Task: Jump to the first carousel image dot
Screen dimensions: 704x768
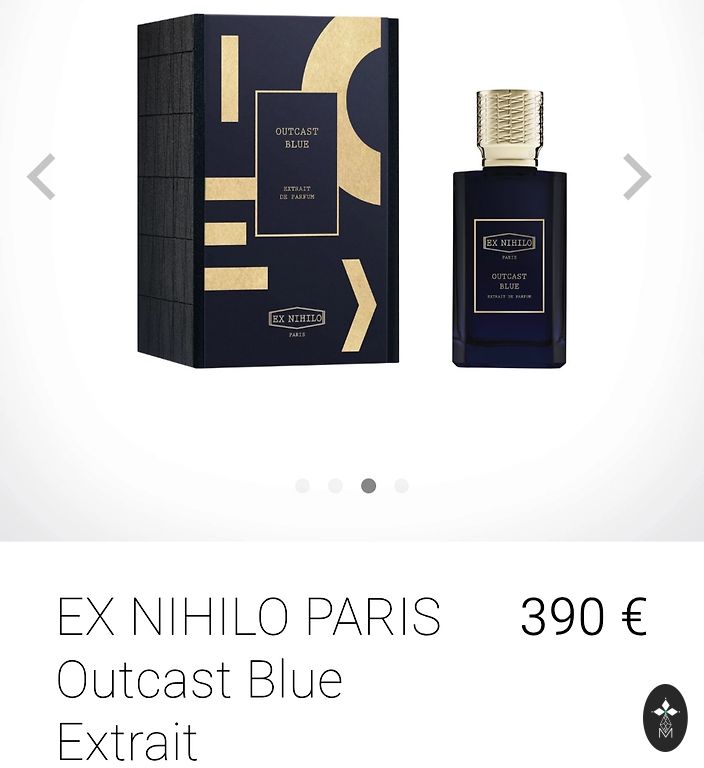Action: [x=302, y=486]
